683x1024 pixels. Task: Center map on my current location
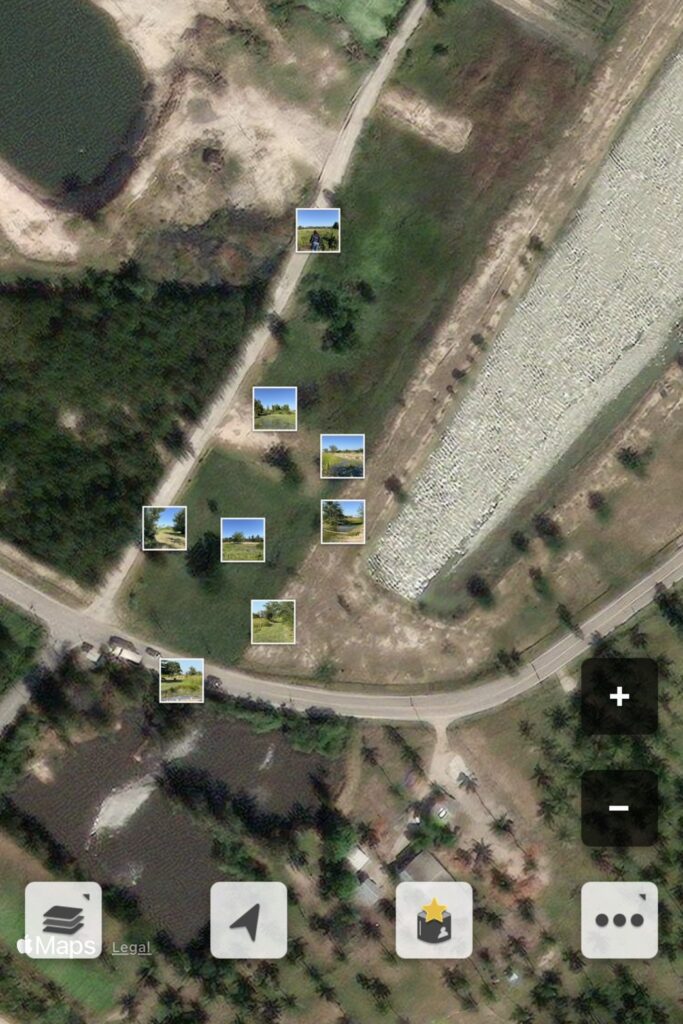(248, 919)
